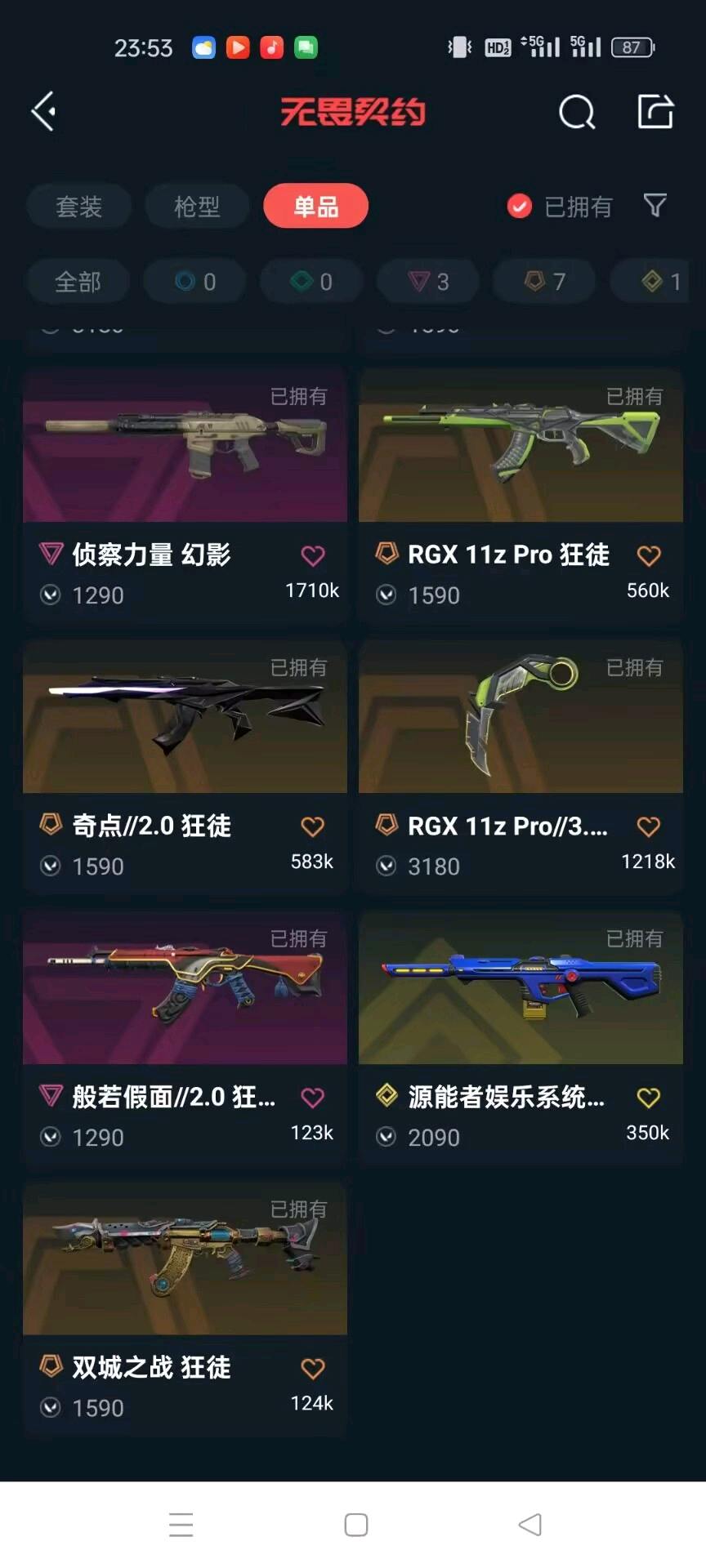
Task: Like the 般若假面//2.0 狂徒 skin
Action: point(313,1098)
